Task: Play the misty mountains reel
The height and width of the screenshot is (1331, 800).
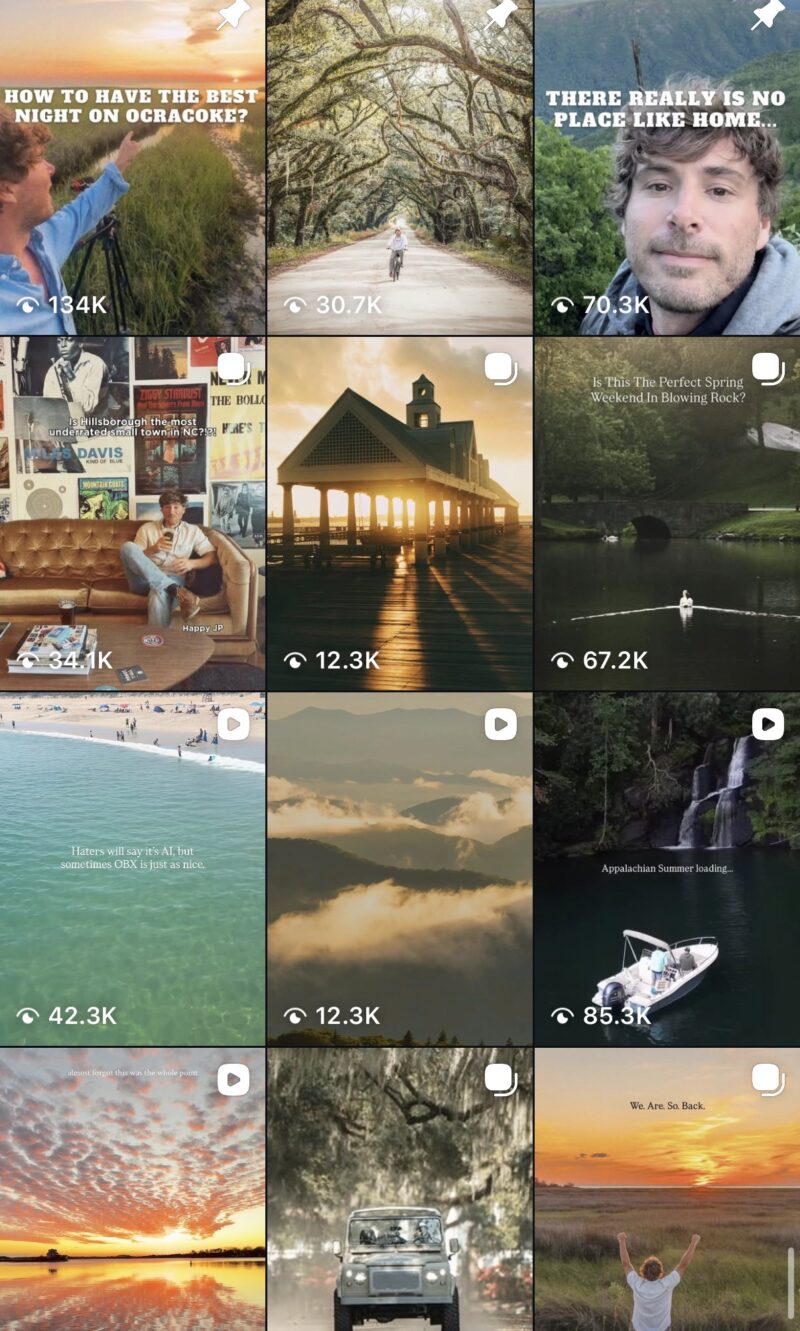Action: click(399, 869)
